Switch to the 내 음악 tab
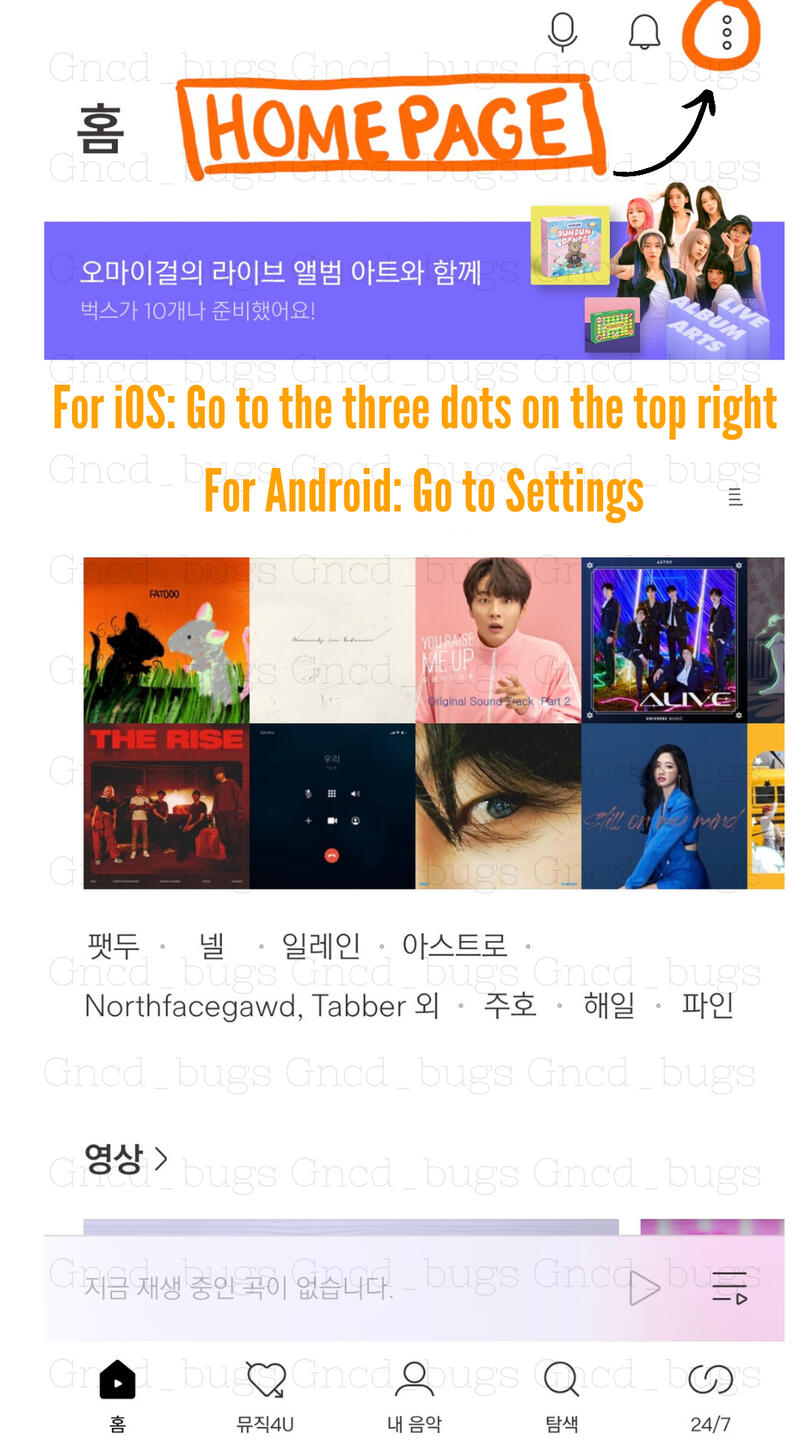Screen dimensions: 810x1440 click(414, 1396)
